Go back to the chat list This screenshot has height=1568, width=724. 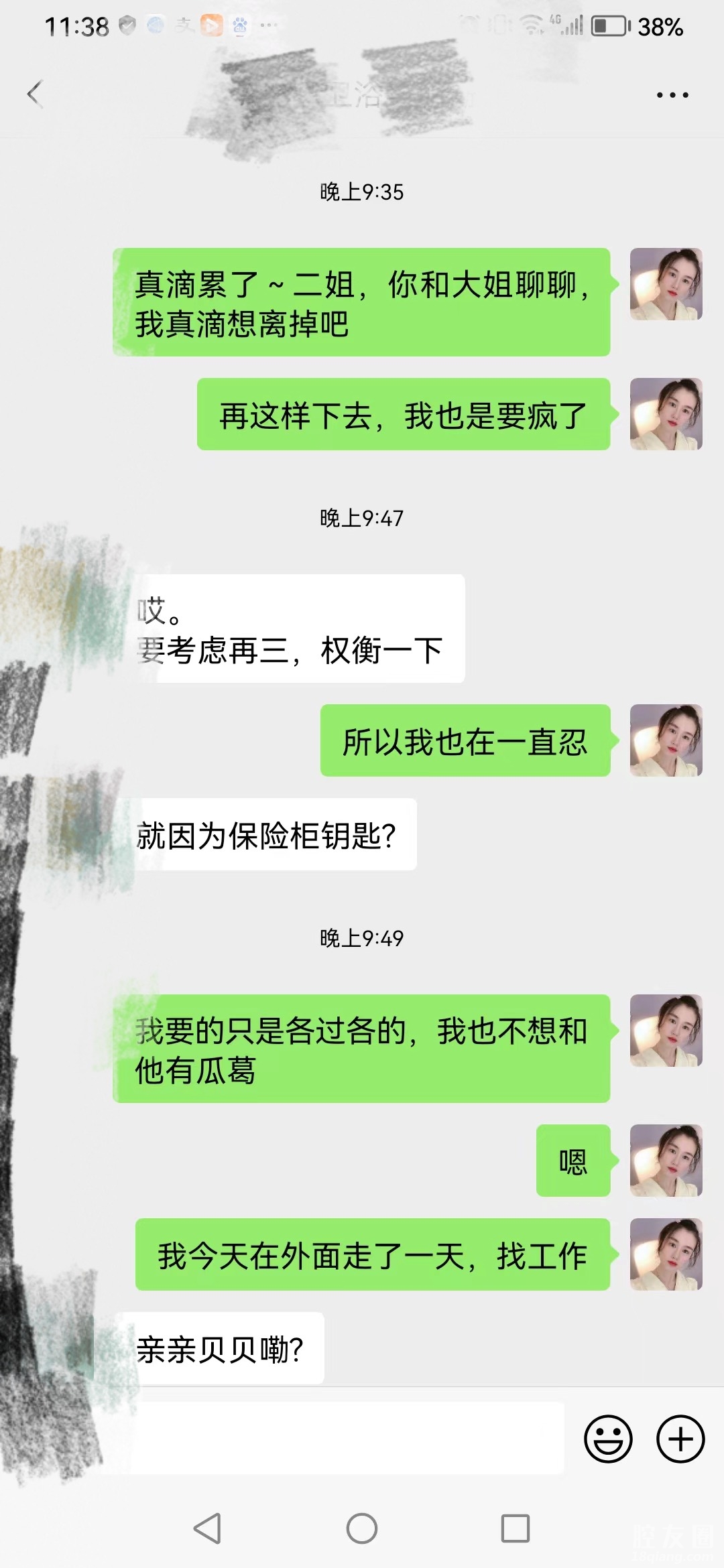click(35, 94)
